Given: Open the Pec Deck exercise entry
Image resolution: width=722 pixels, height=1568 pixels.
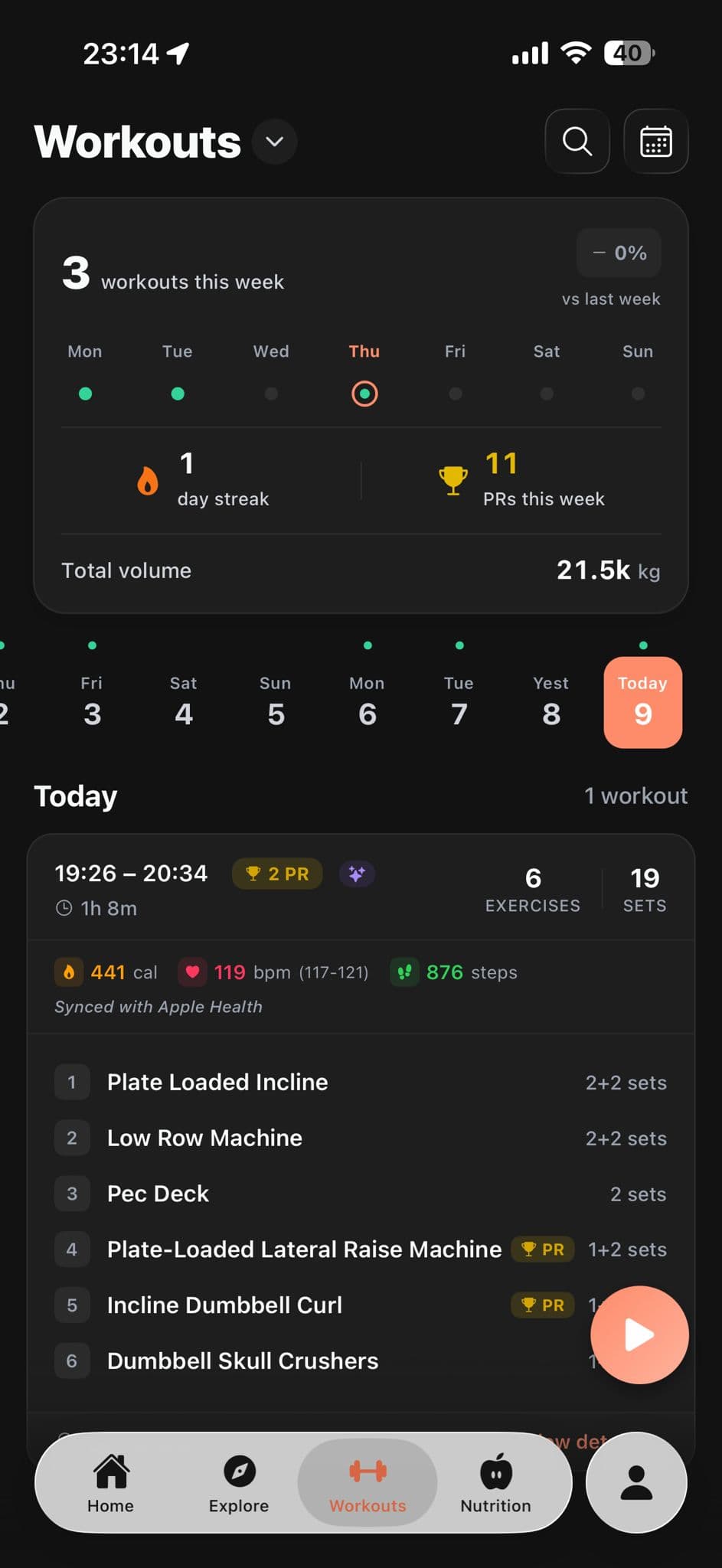Looking at the screenshot, I should point(158,1193).
